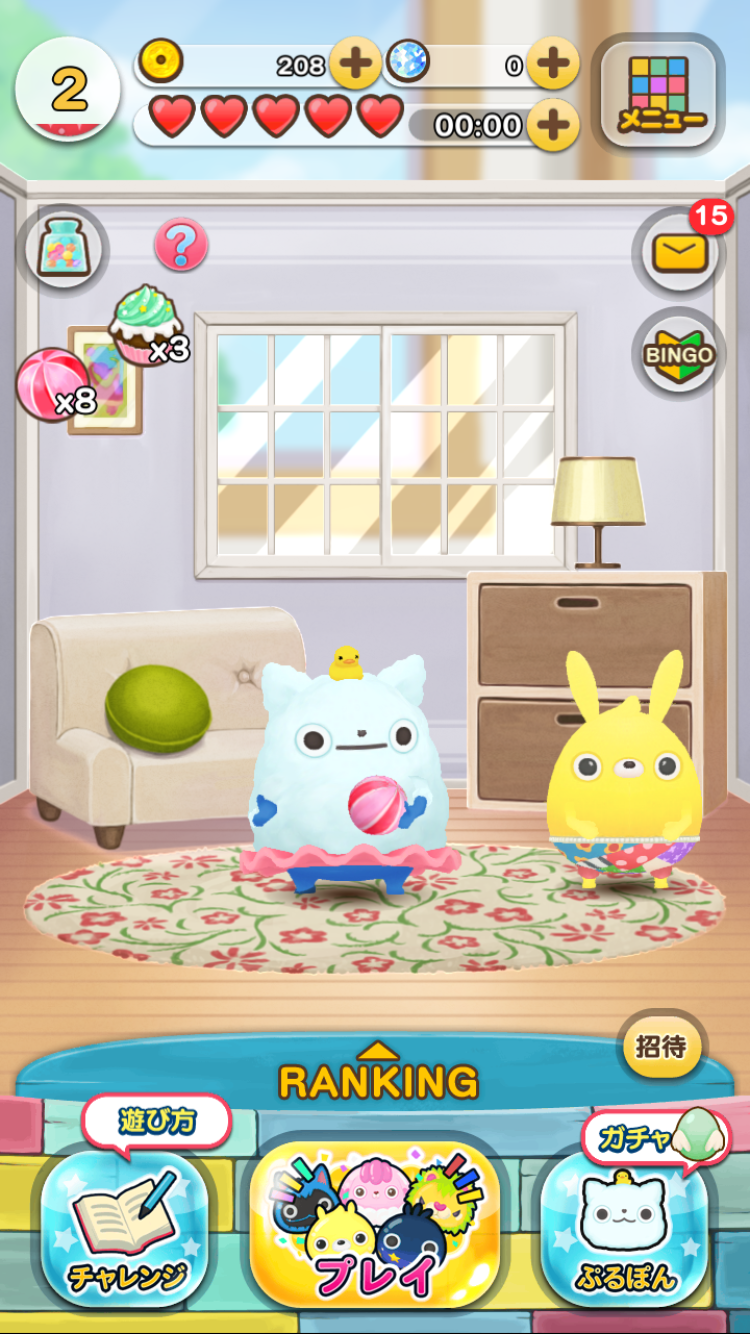The height and width of the screenshot is (1334, 750).
Task: Refill hearts with the plus button
Action: point(551,125)
